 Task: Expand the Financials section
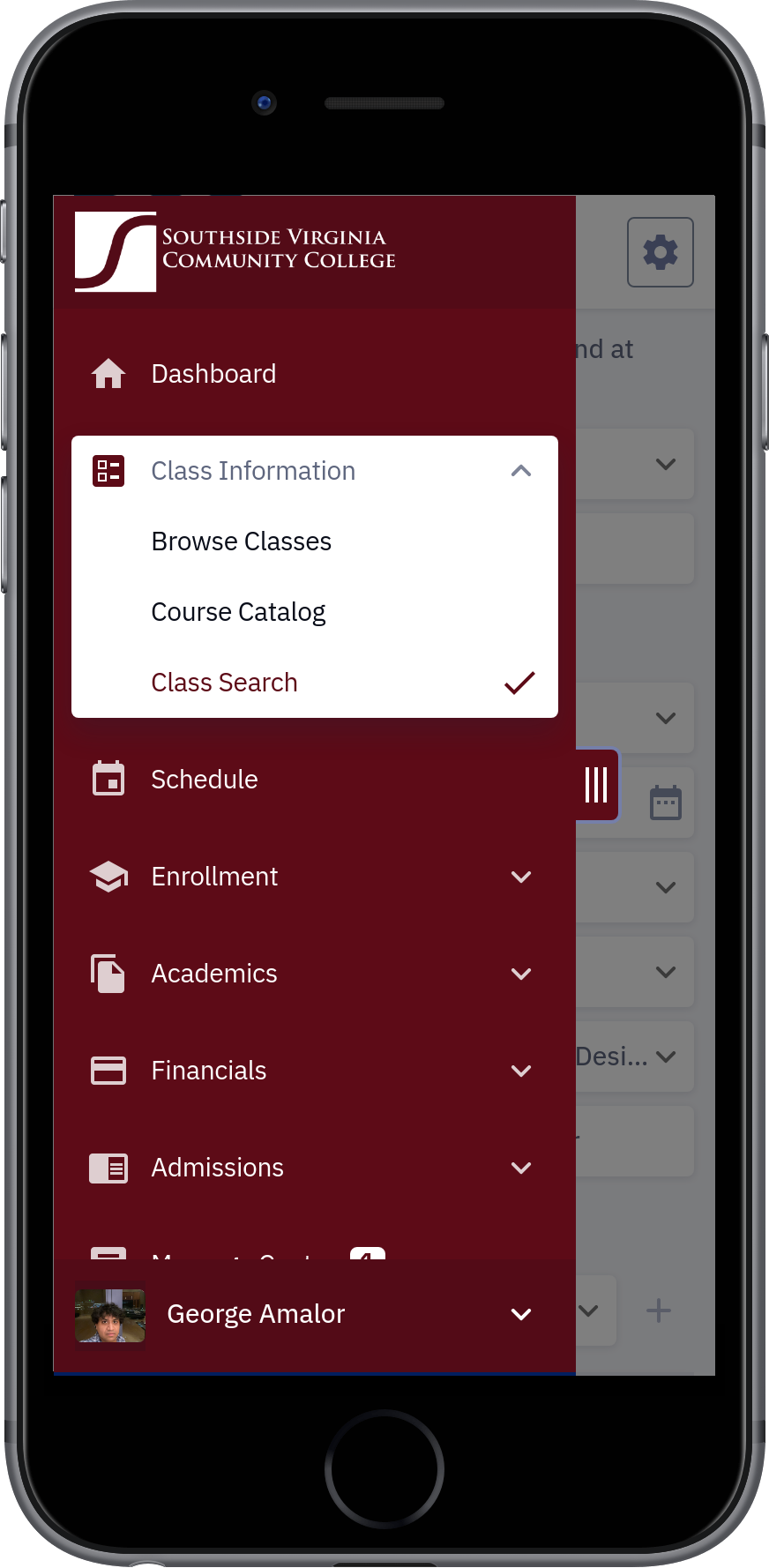click(314, 1071)
